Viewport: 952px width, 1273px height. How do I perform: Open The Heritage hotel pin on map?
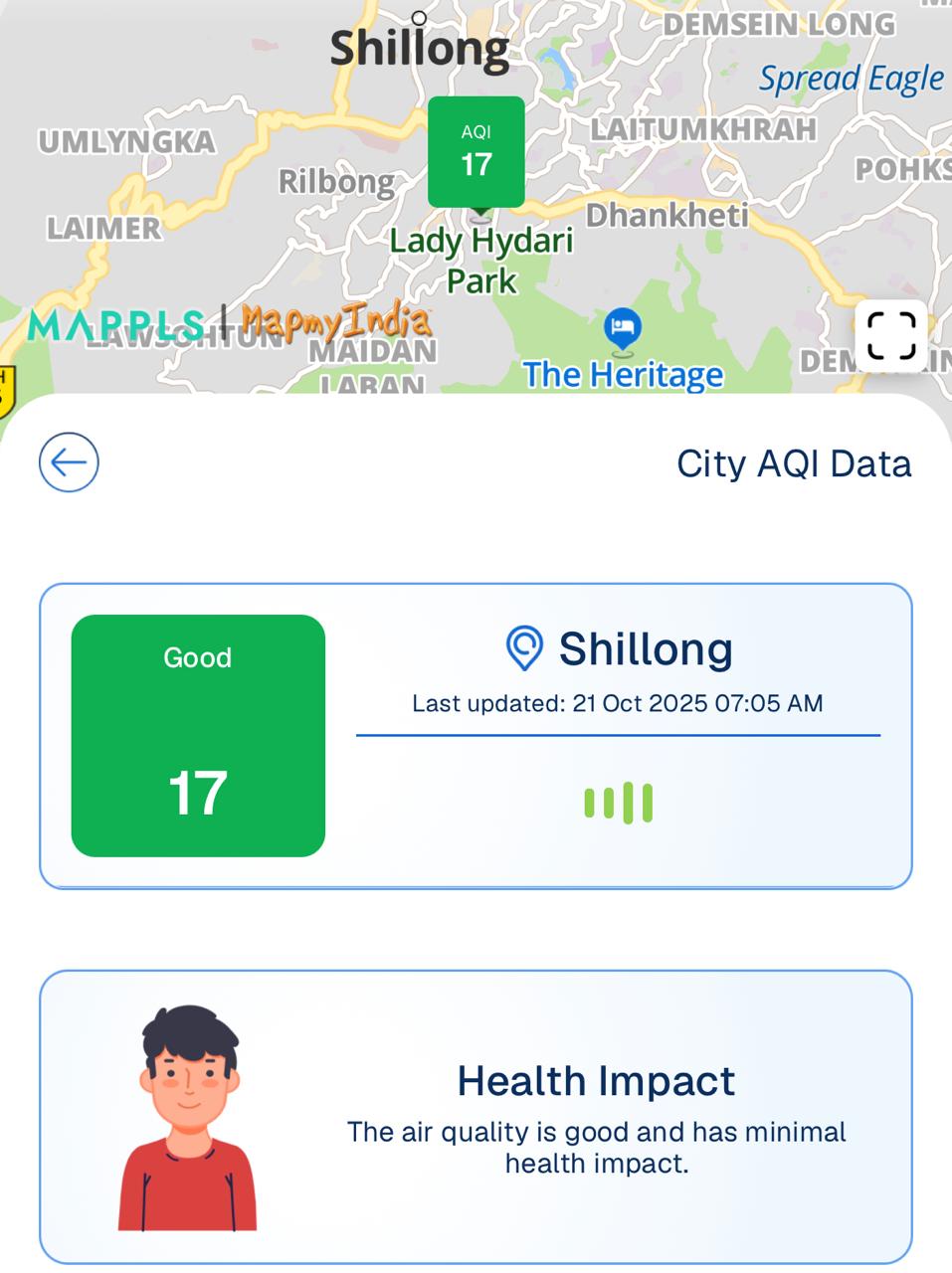tap(623, 328)
